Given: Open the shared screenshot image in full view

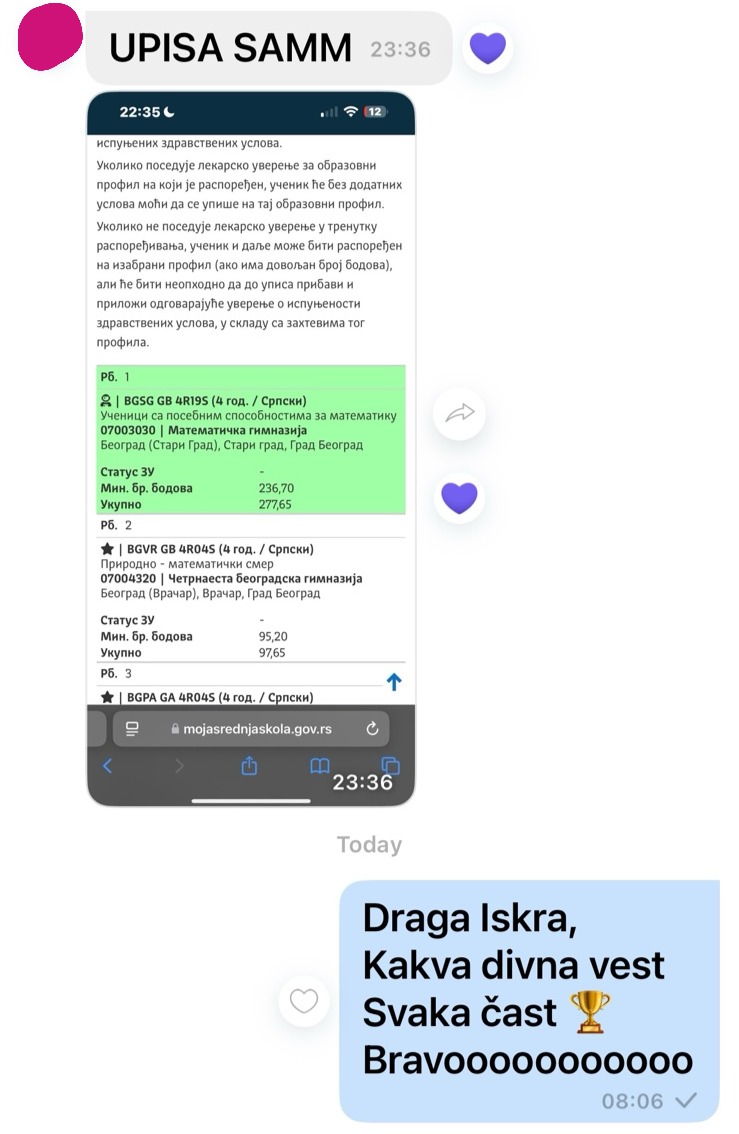Looking at the screenshot, I should pos(251,448).
